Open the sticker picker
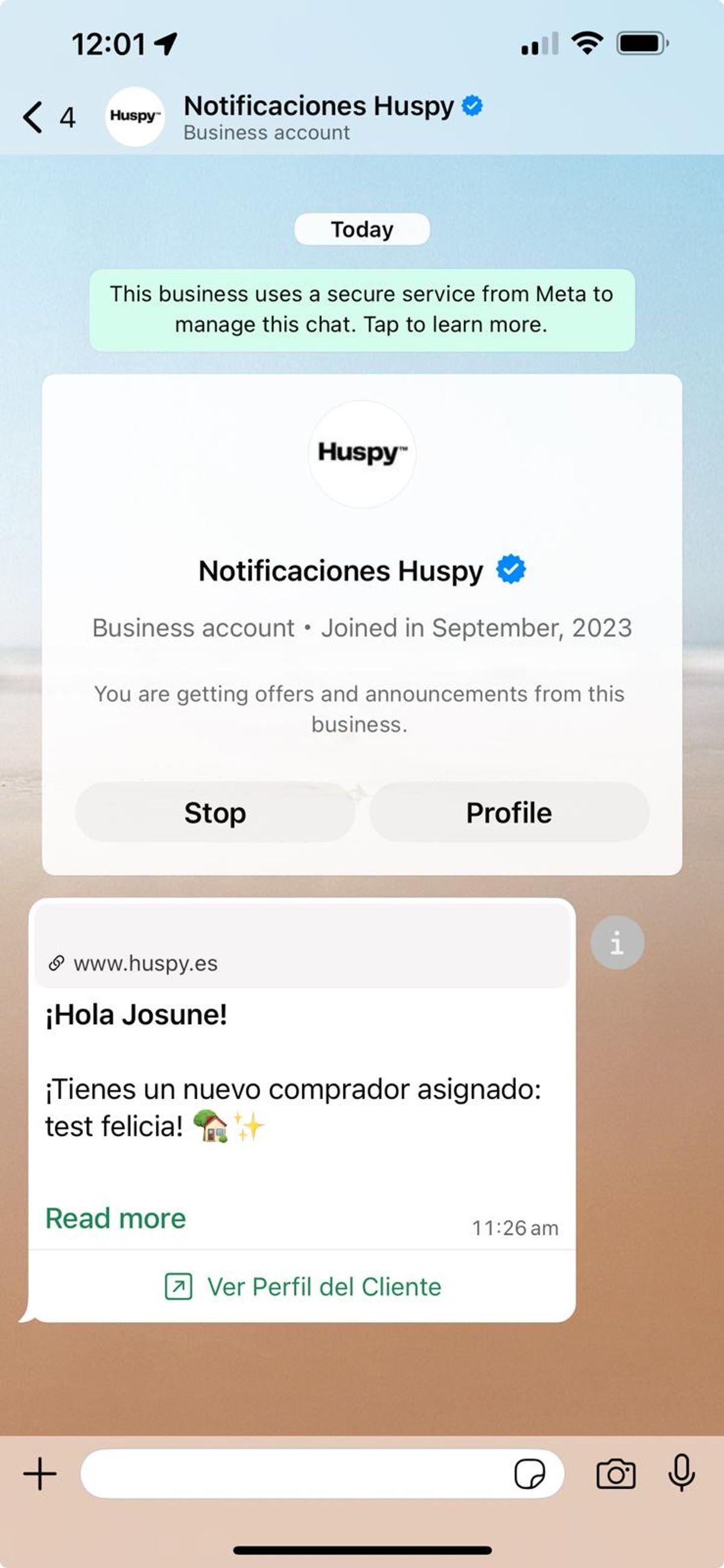 [x=529, y=1474]
